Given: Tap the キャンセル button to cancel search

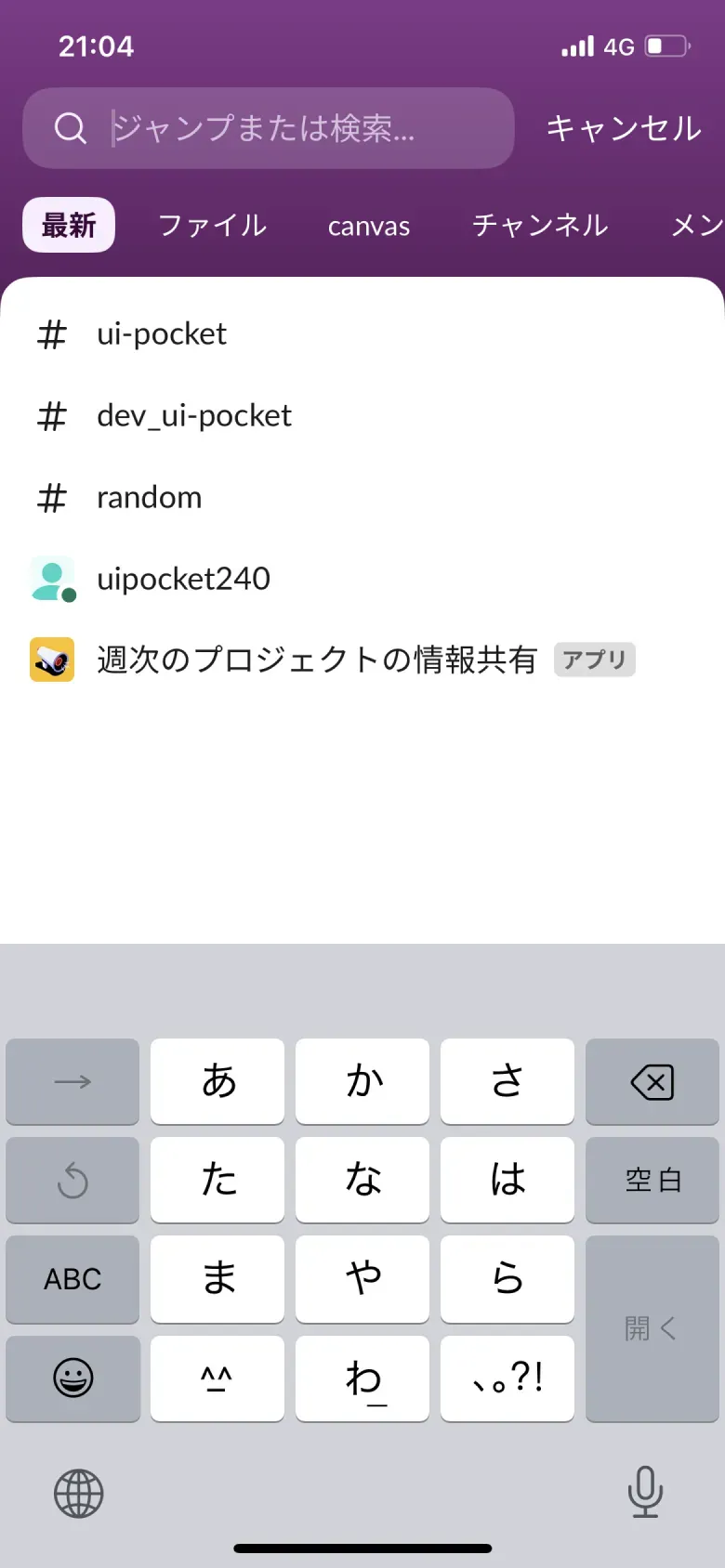Looking at the screenshot, I should (621, 129).
